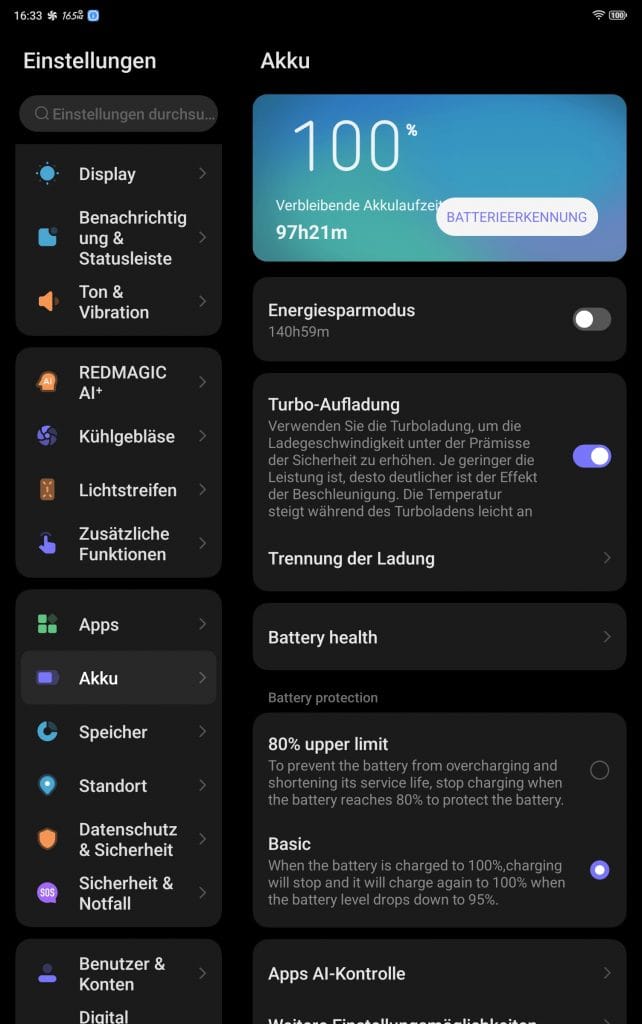Image resolution: width=642 pixels, height=1024 pixels.
Task: Open Trennung der Ladung
Action: coord(438,559)
